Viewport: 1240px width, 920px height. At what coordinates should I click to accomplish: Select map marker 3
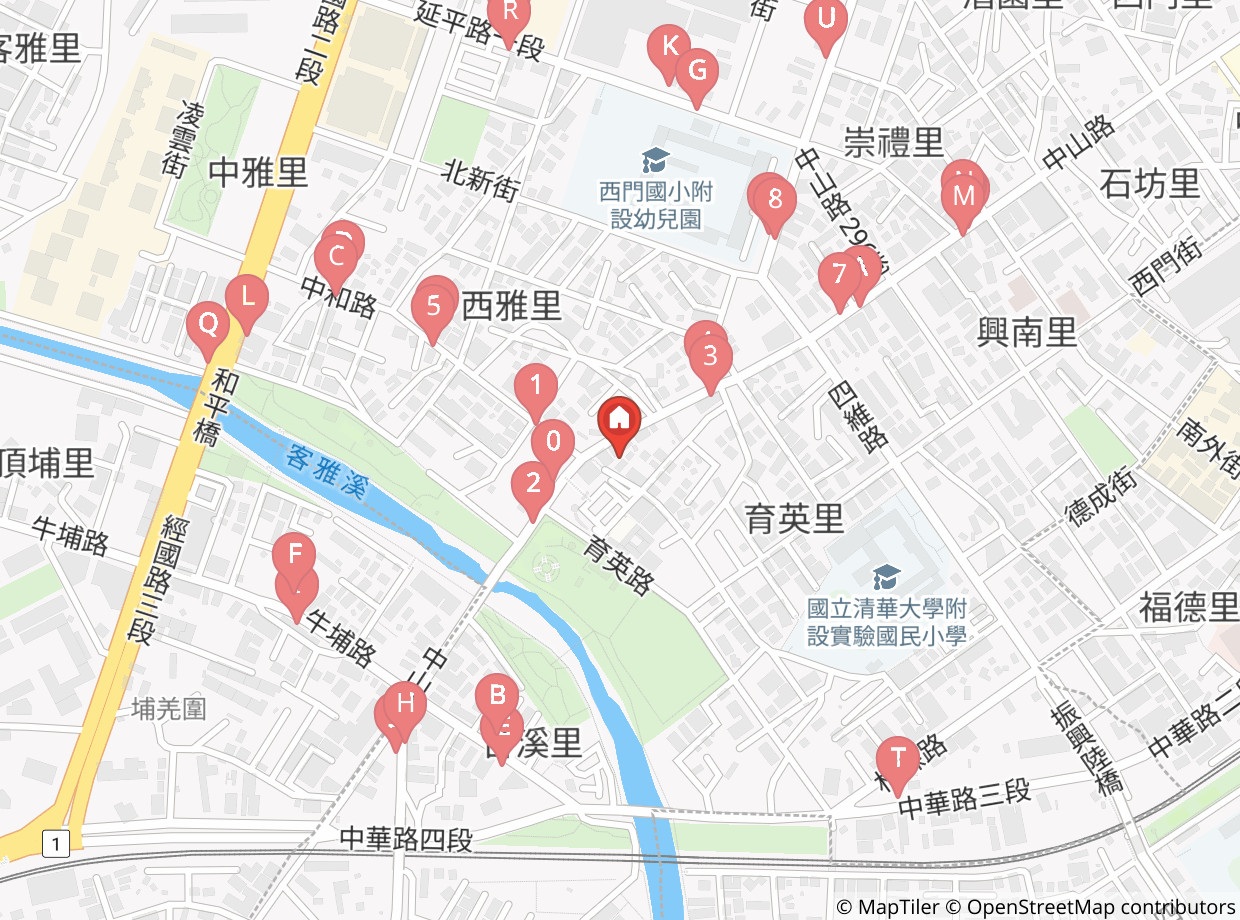tap(711, 357)
